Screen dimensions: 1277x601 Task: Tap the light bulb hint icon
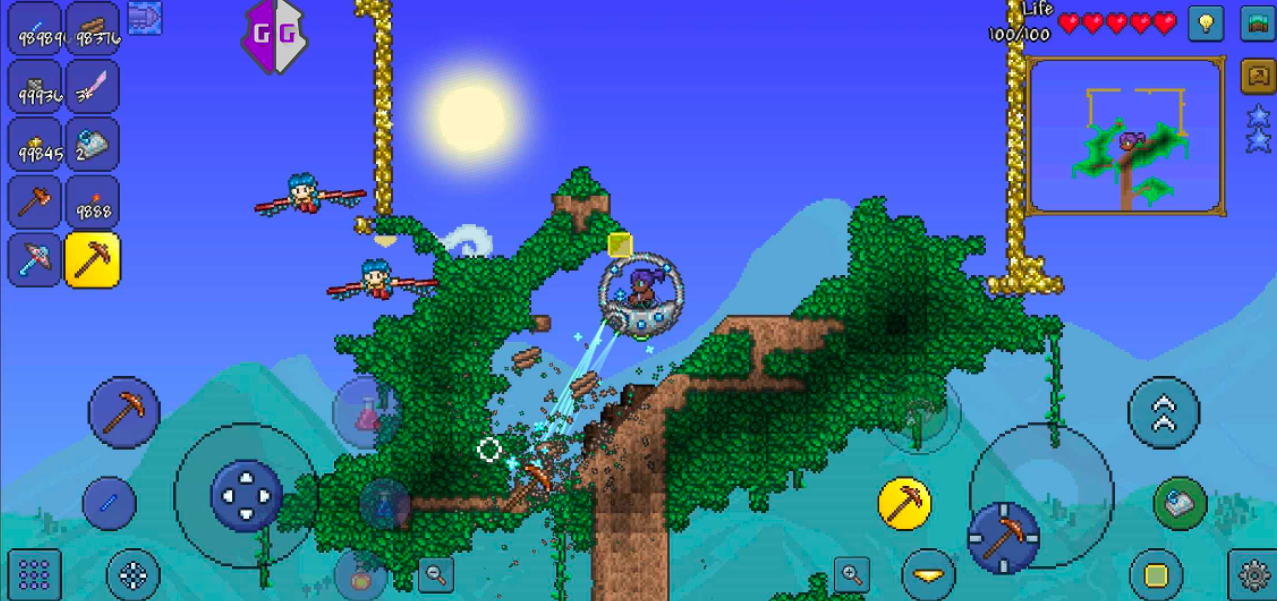(x=1206, y=24)
